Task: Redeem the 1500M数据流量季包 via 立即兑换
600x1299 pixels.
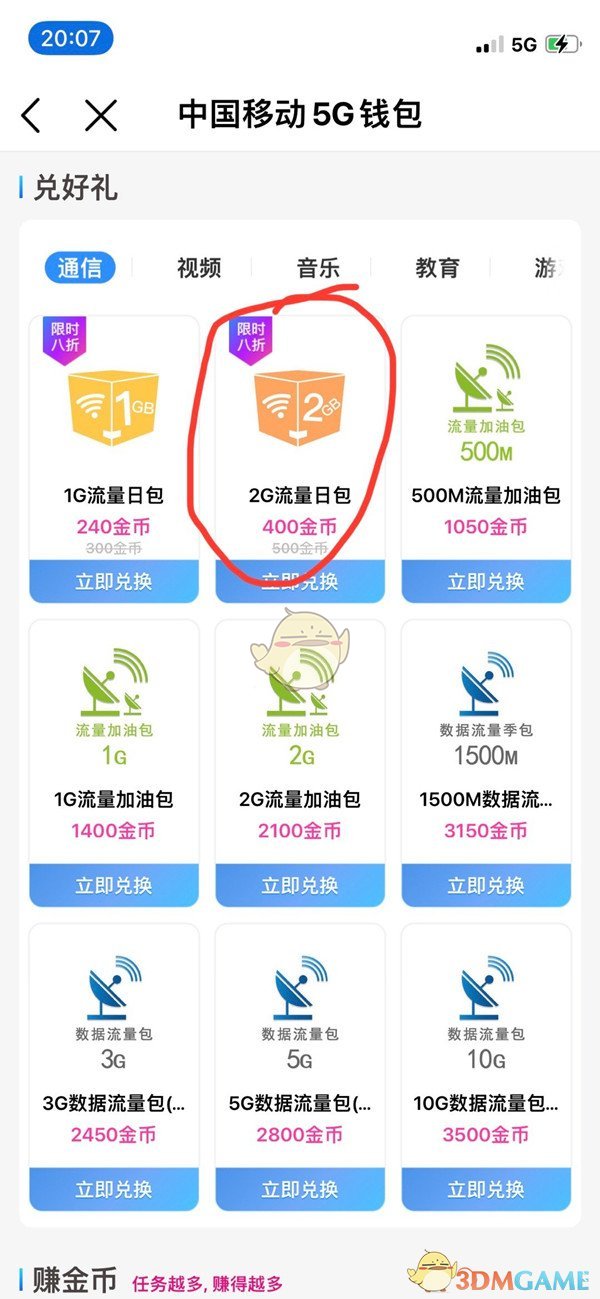Action: click(486, 885)
